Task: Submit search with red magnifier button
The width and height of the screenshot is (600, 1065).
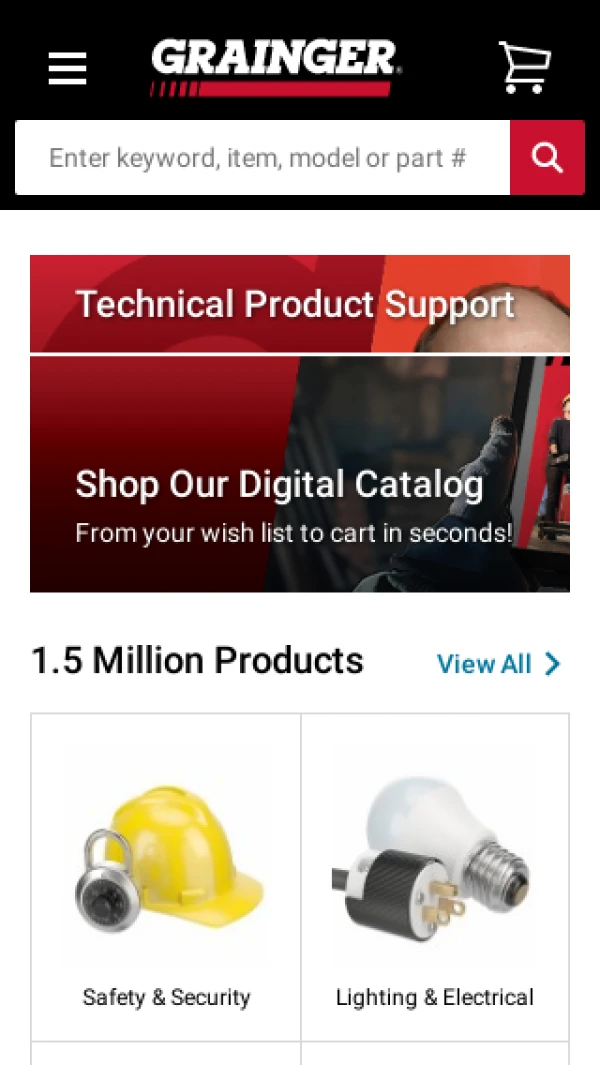Action: click(547, 158)
